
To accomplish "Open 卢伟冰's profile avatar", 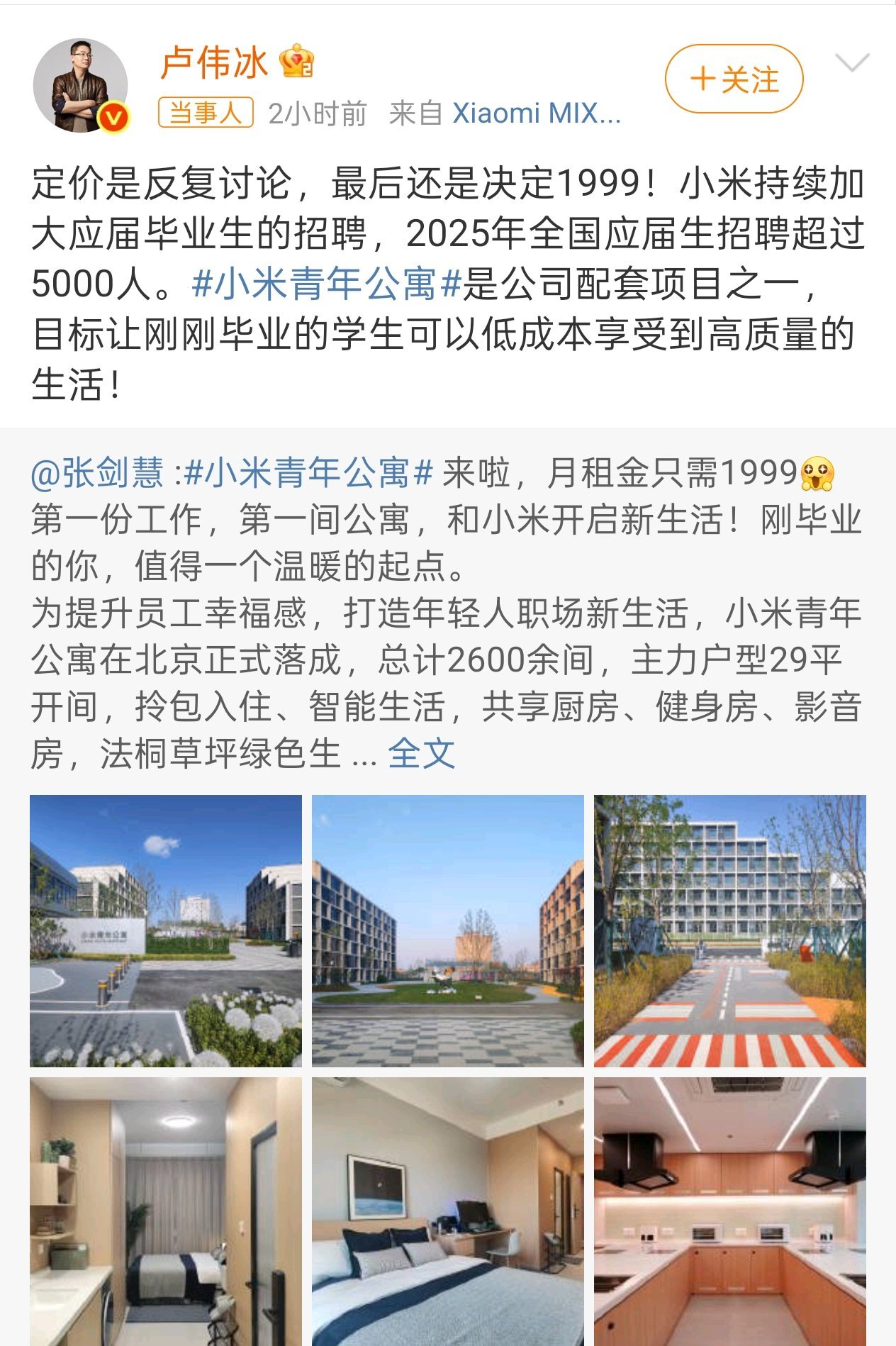I will 80,86.
